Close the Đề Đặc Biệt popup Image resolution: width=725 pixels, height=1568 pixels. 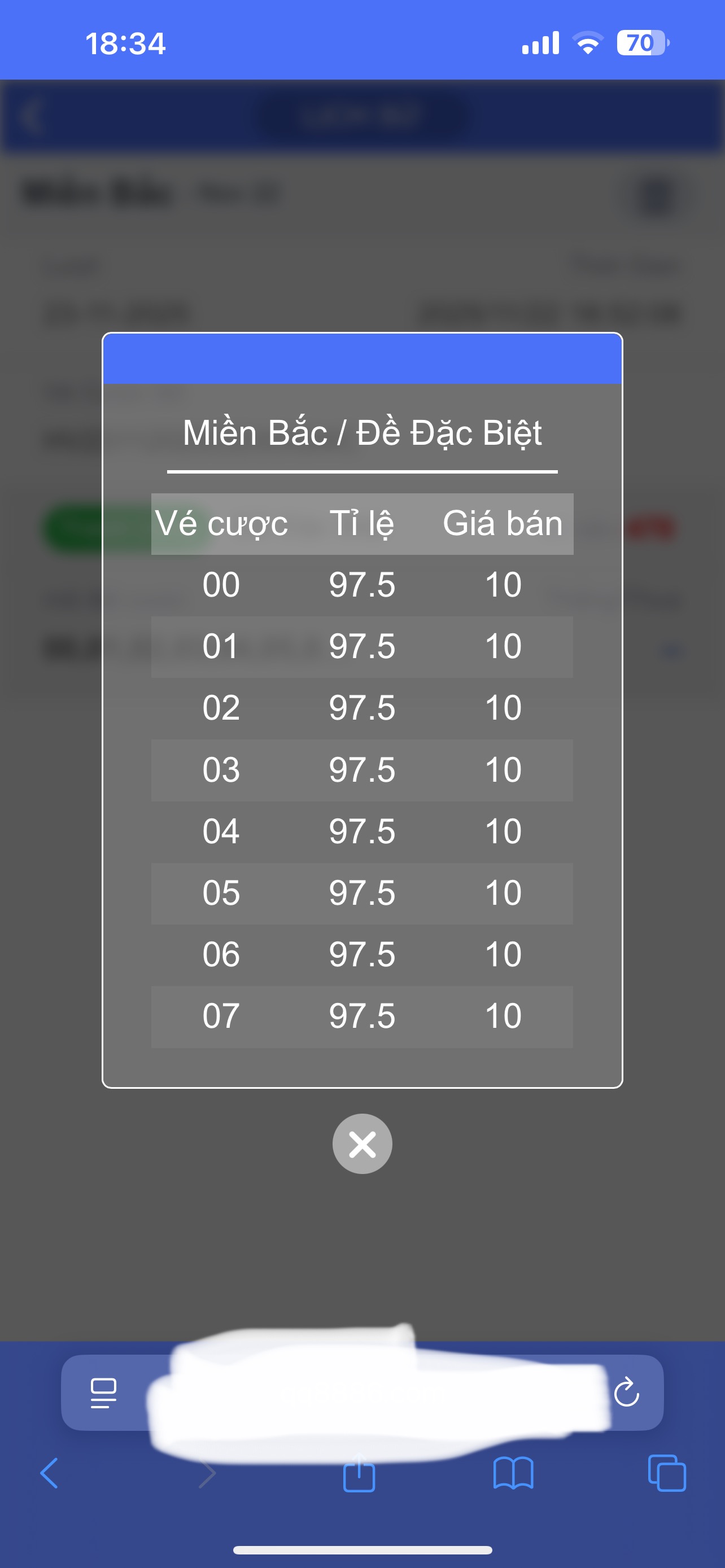tap(362, 1144)
